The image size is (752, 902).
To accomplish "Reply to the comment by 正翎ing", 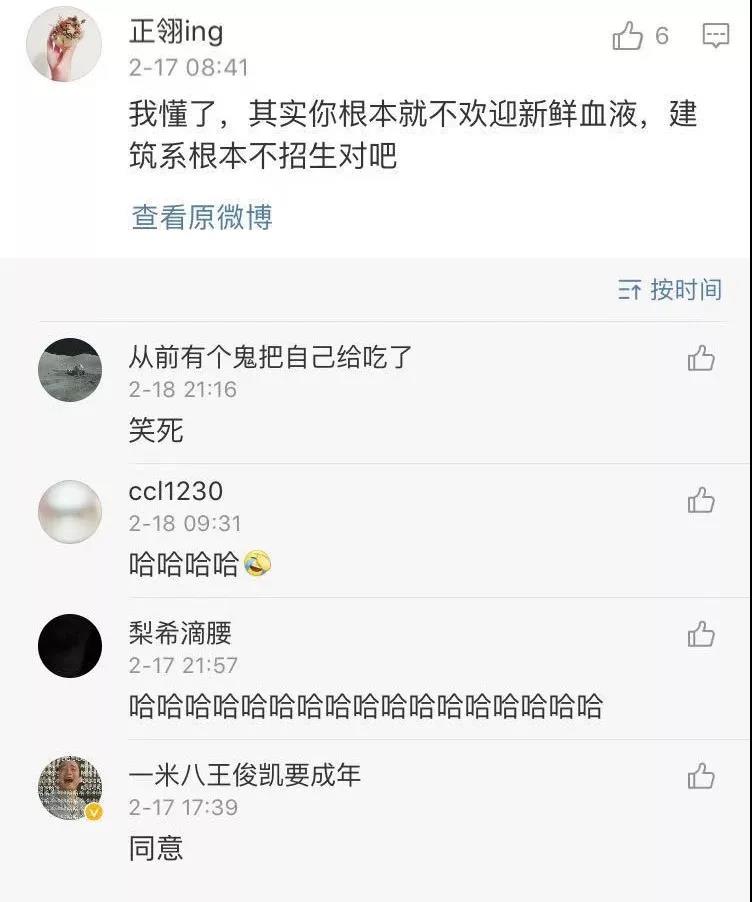I will click(716, 37).
